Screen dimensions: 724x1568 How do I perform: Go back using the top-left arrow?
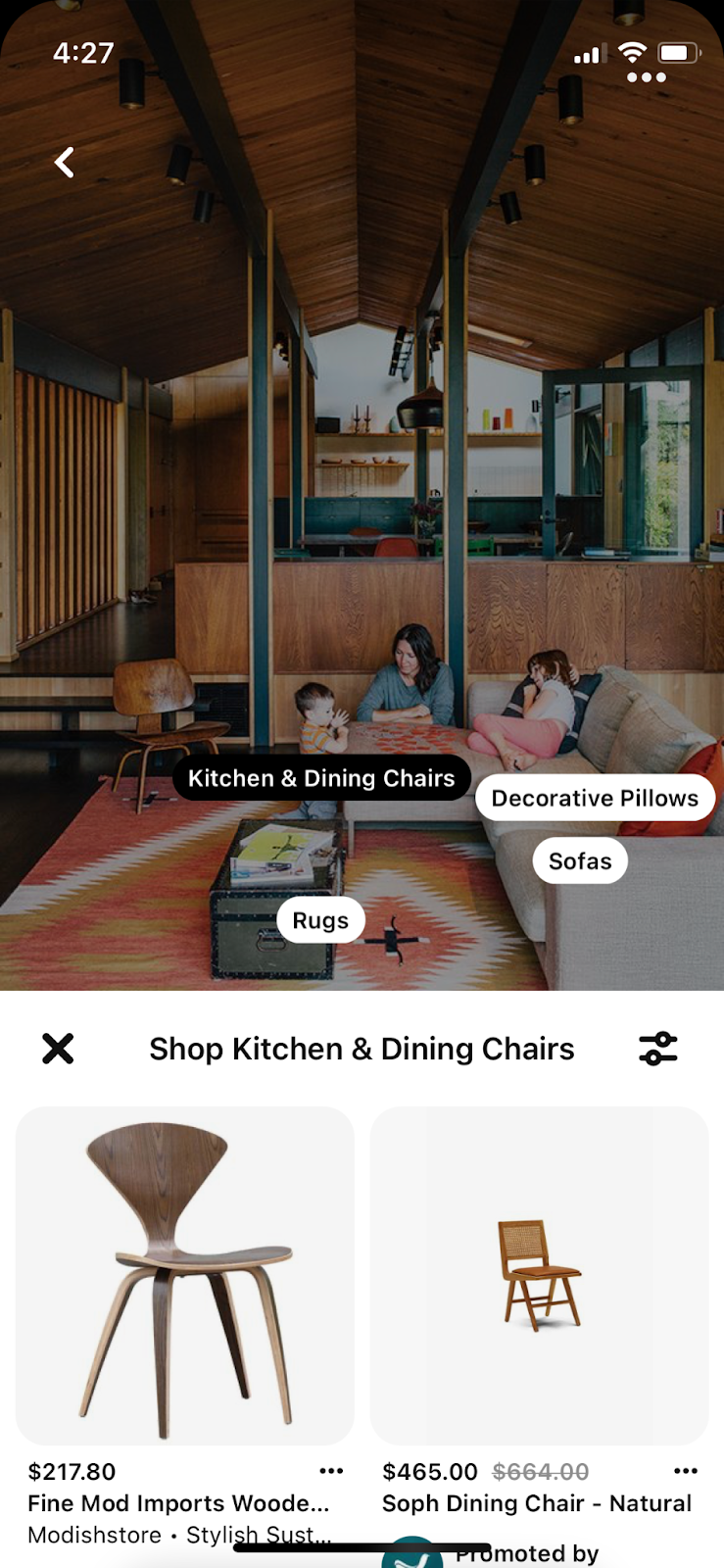65,163
